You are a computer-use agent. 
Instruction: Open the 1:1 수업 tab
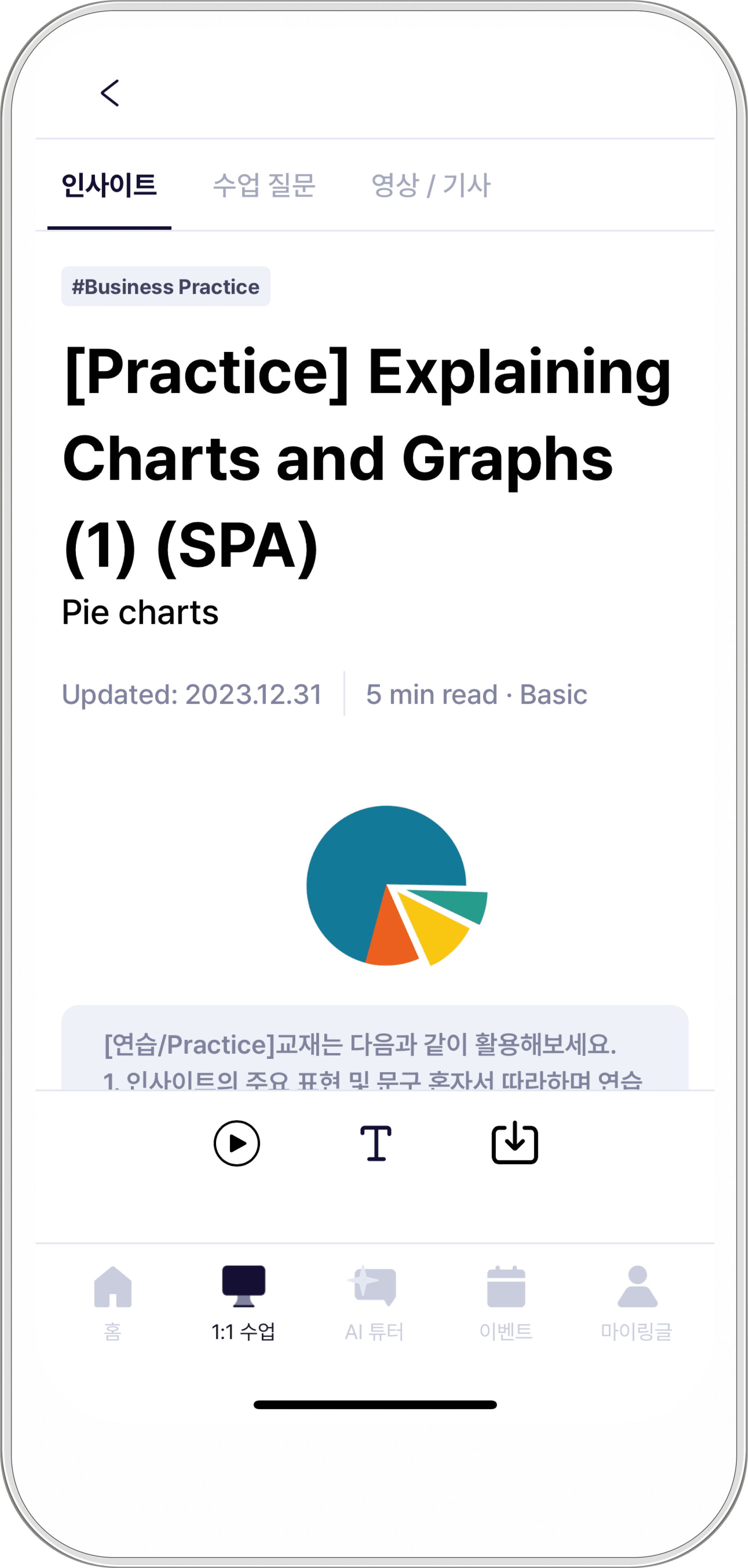point(244,1303)
